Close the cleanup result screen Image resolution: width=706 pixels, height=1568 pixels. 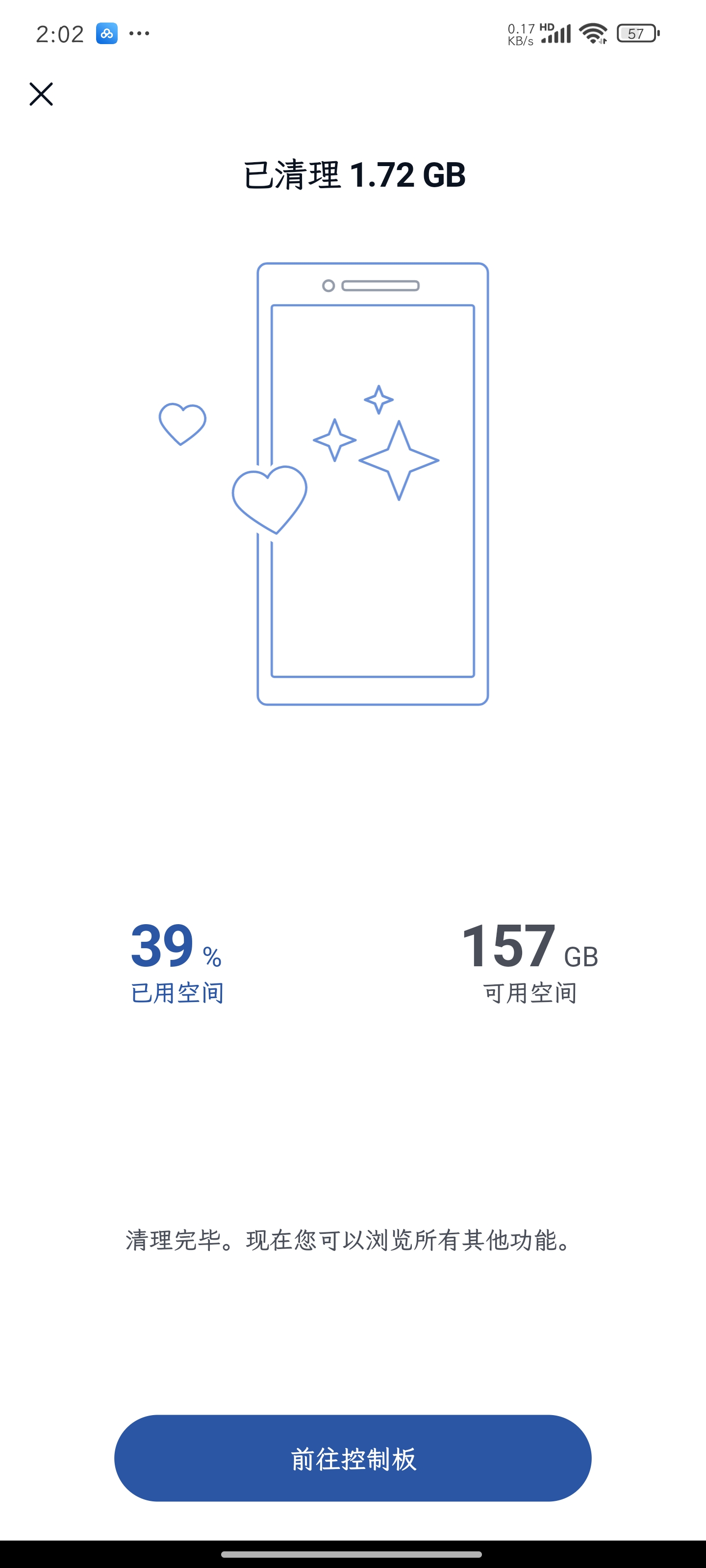pyautogui.click(x=41, y=94)
